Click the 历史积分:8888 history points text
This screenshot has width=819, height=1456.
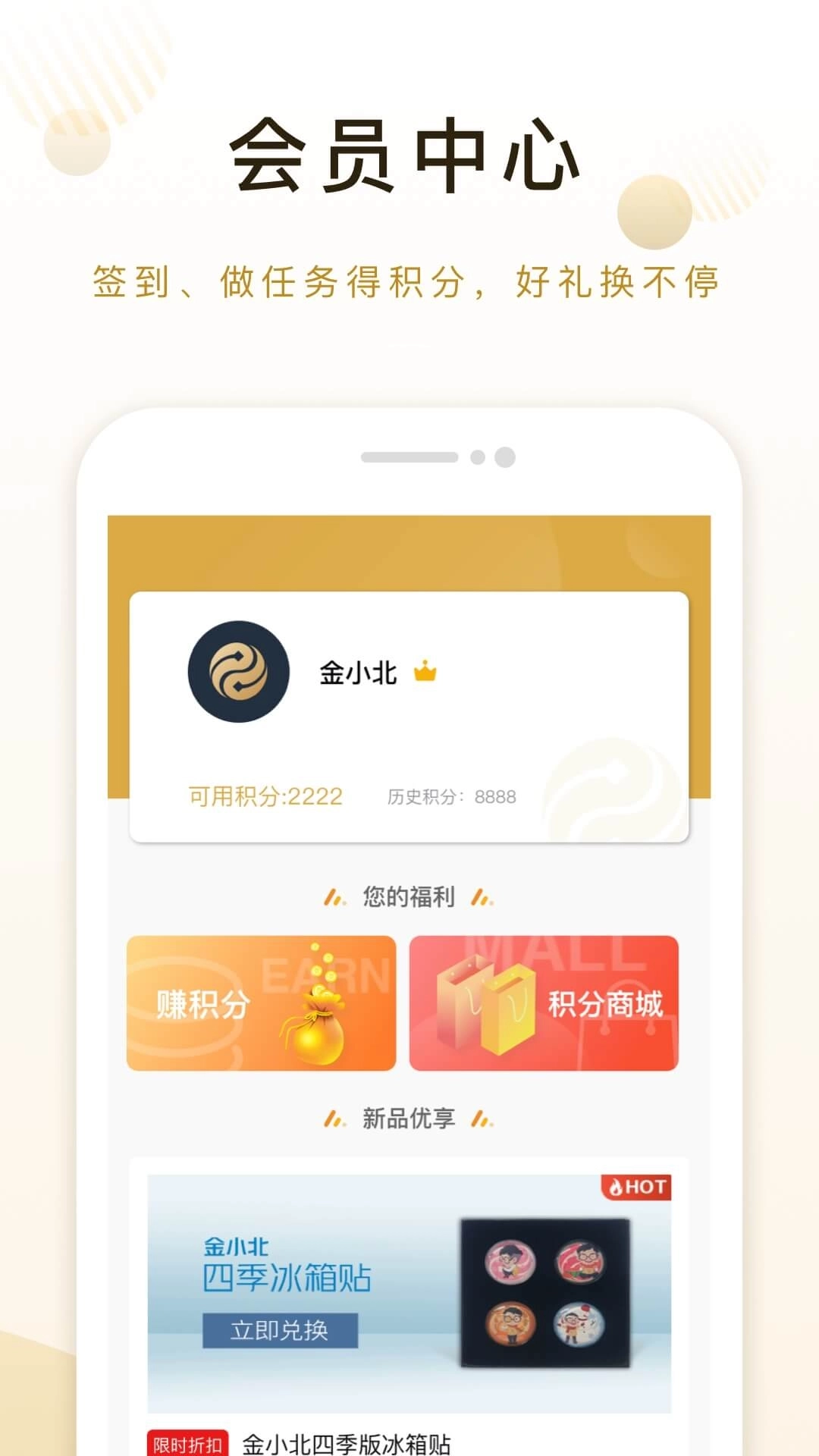tap(453, 797)
